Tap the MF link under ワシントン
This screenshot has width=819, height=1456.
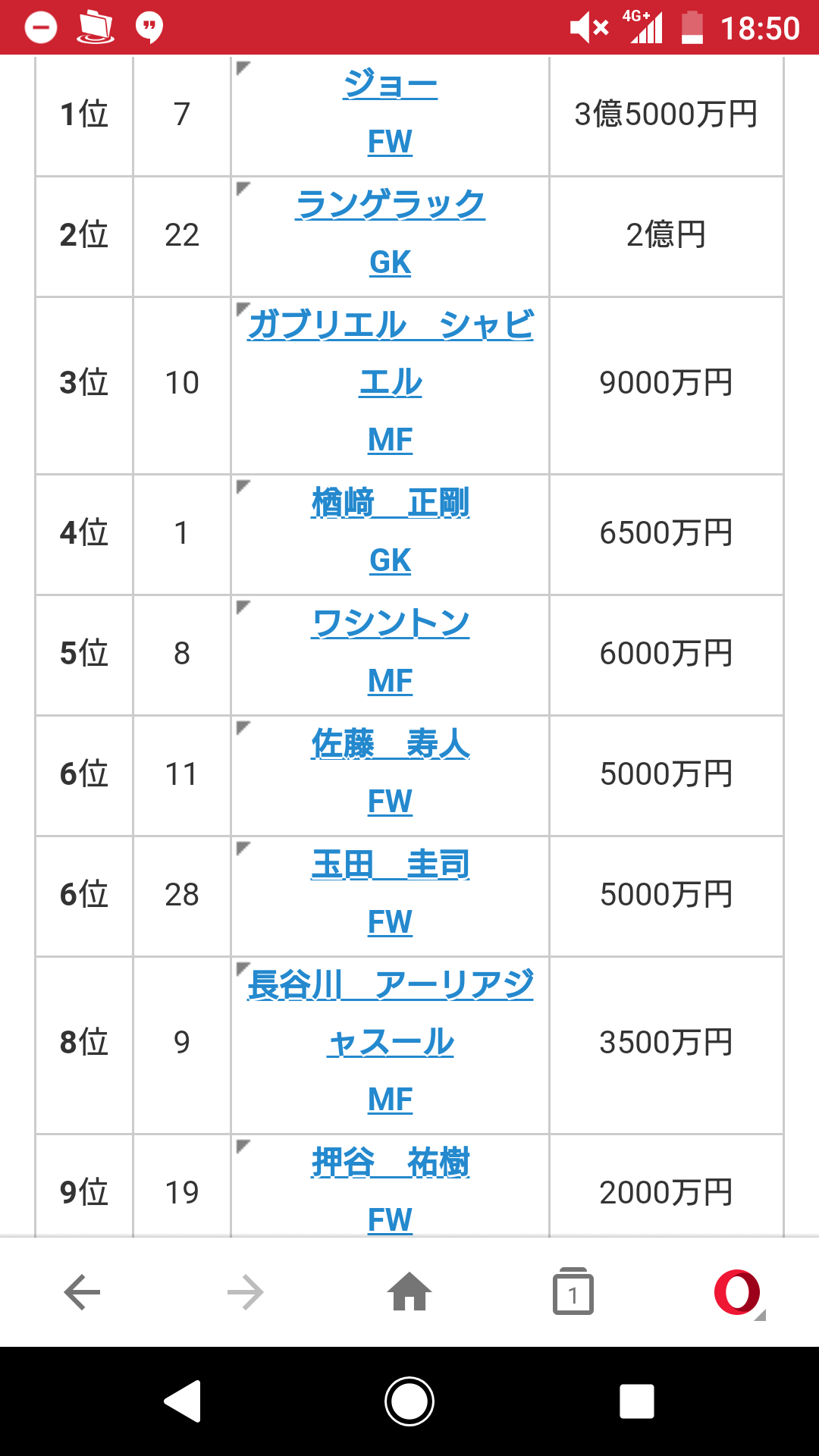click(x=390, y=681)
